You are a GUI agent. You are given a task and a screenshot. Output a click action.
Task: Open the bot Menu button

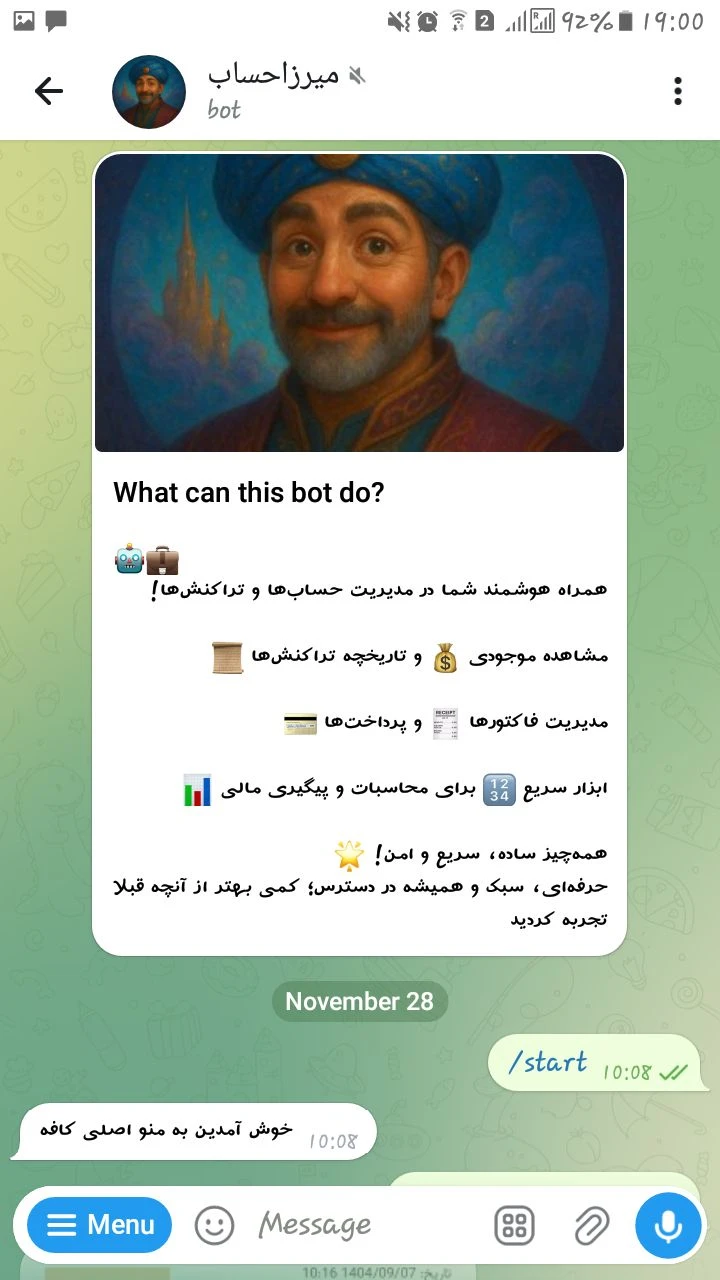[x=100, y=1225]
